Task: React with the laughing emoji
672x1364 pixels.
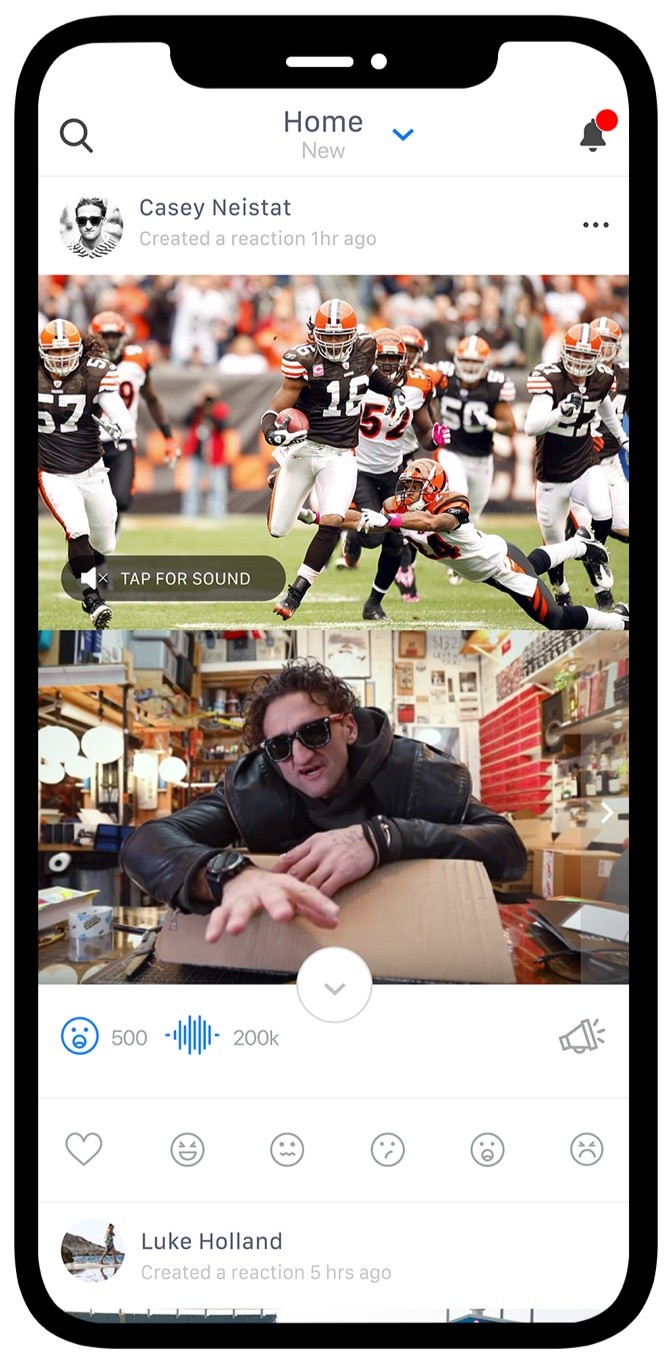Action: [x=187, y=1150]
